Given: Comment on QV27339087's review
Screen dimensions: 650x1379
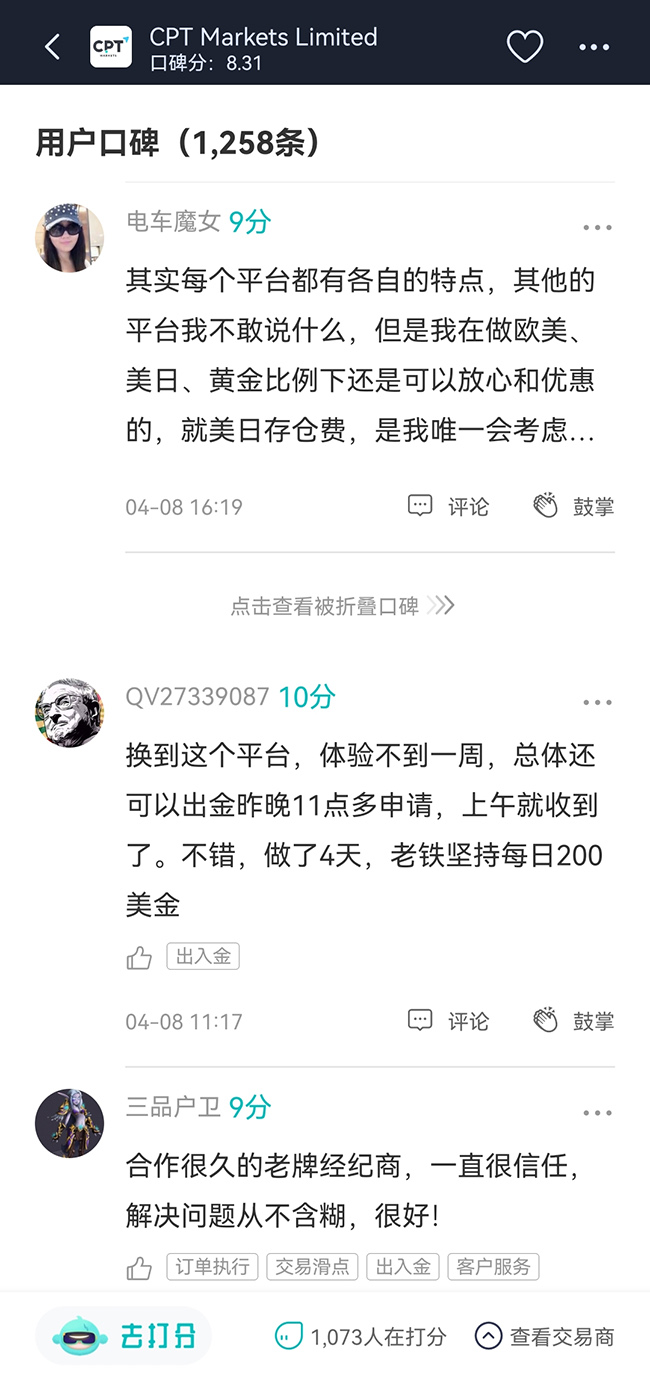Looking at the screenshot, I should tap(449, 1021).
